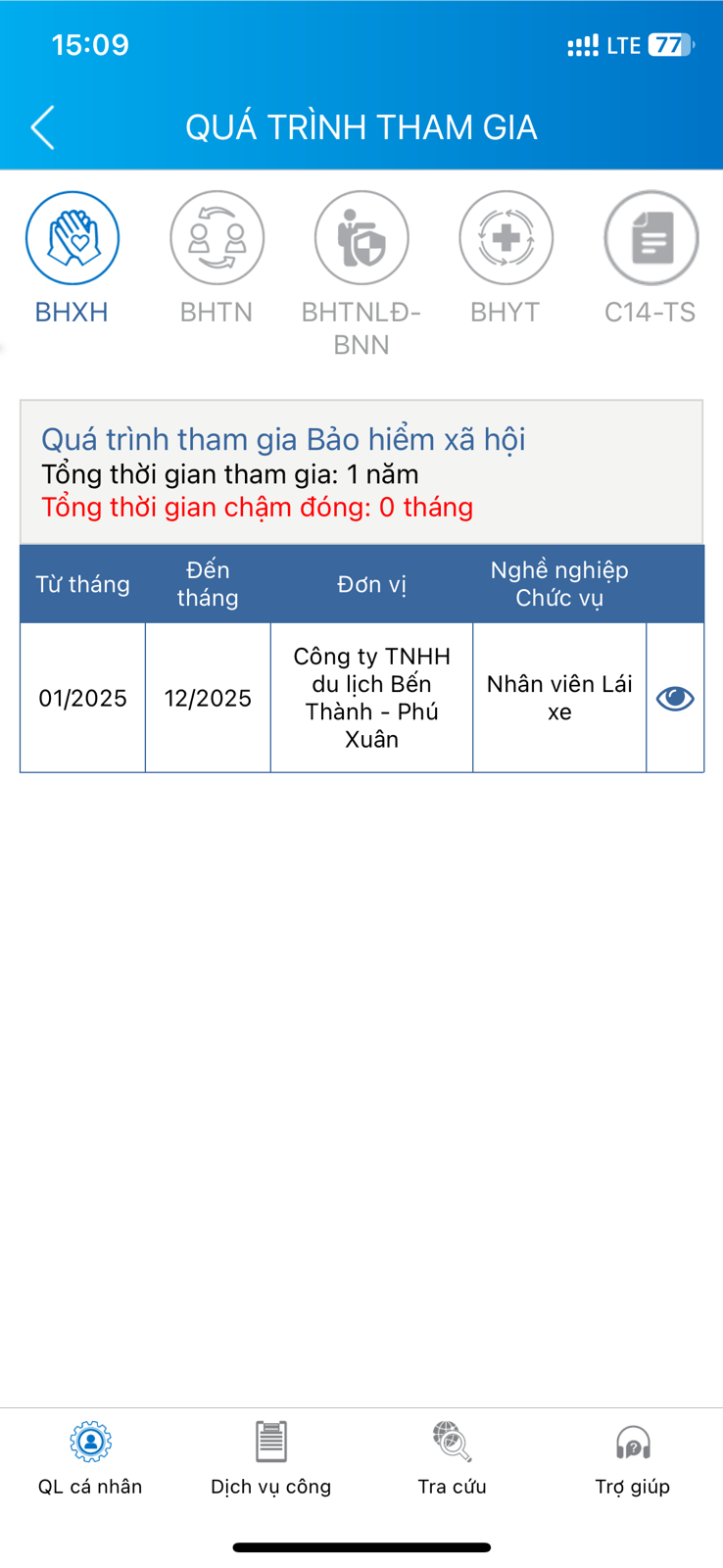Go to Dịch vụ công section
Viewport: 723px width, 1568px height.
point(271,1457)
